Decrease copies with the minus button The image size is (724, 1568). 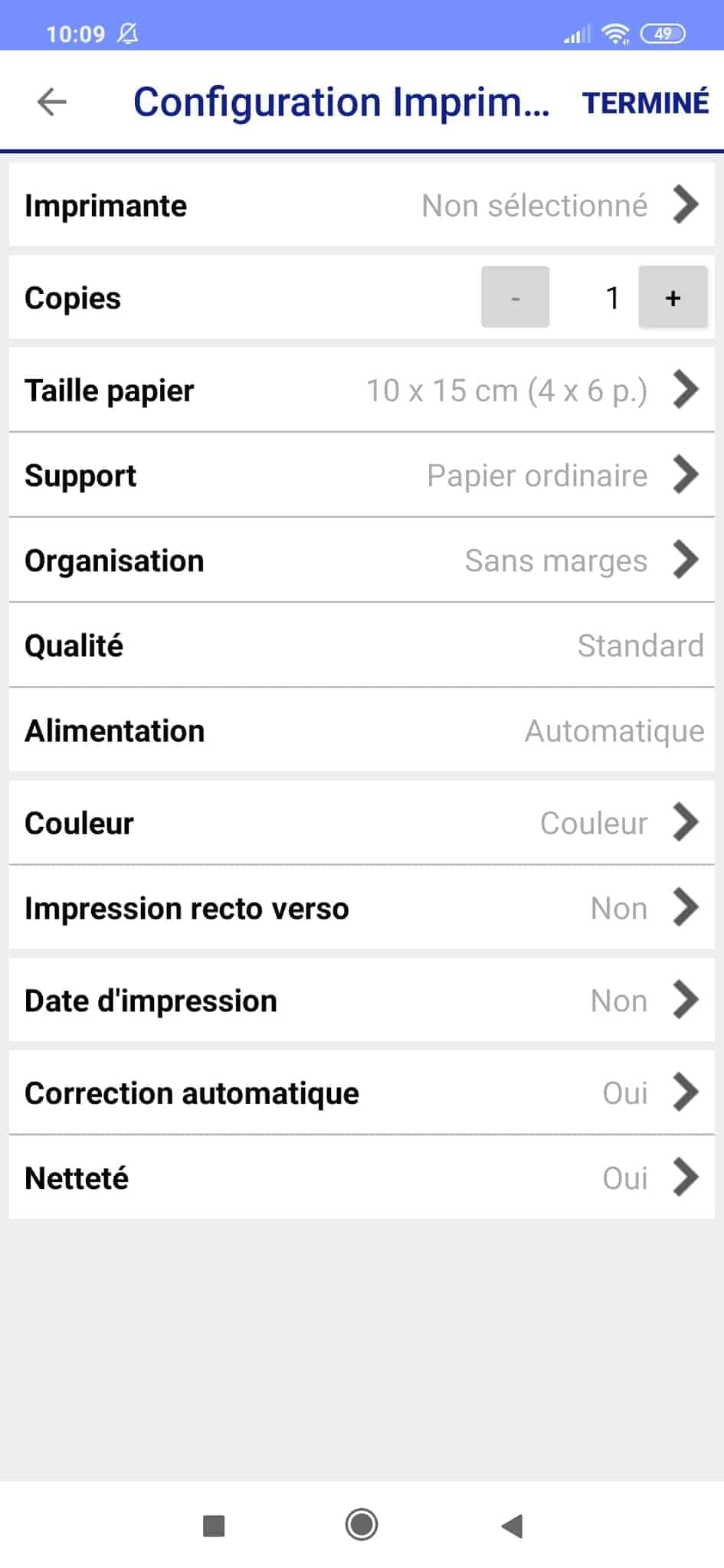(515, 297)
